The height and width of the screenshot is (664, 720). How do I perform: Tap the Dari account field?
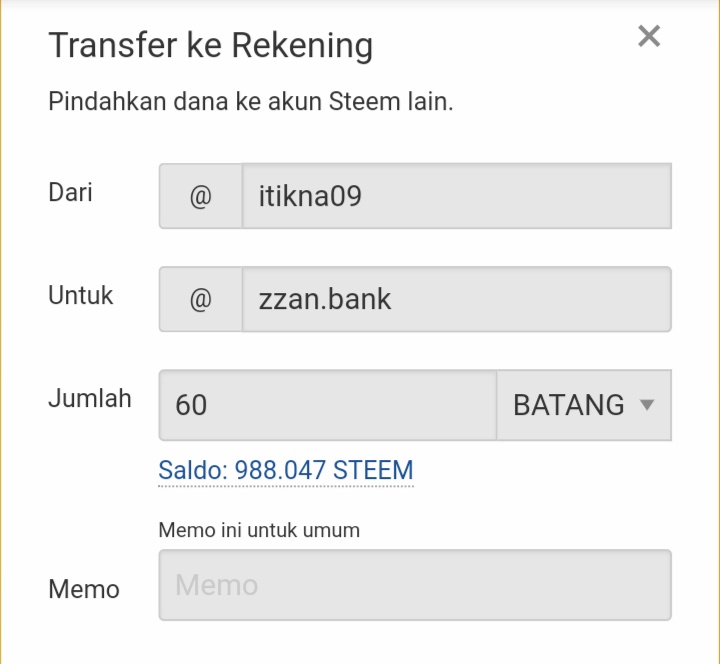[455, 196]
